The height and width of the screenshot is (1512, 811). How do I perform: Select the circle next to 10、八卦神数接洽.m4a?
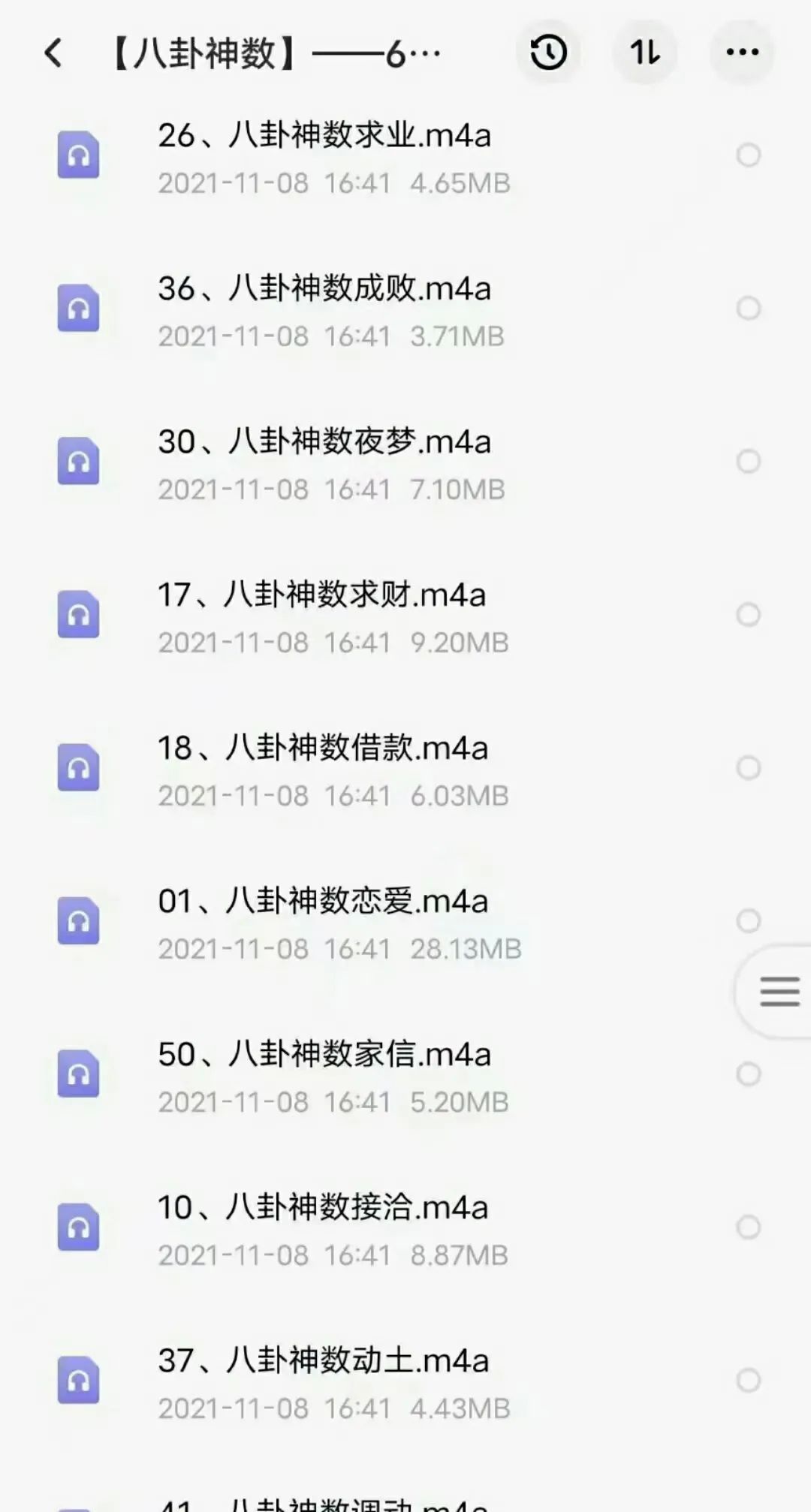[748, 1228]
